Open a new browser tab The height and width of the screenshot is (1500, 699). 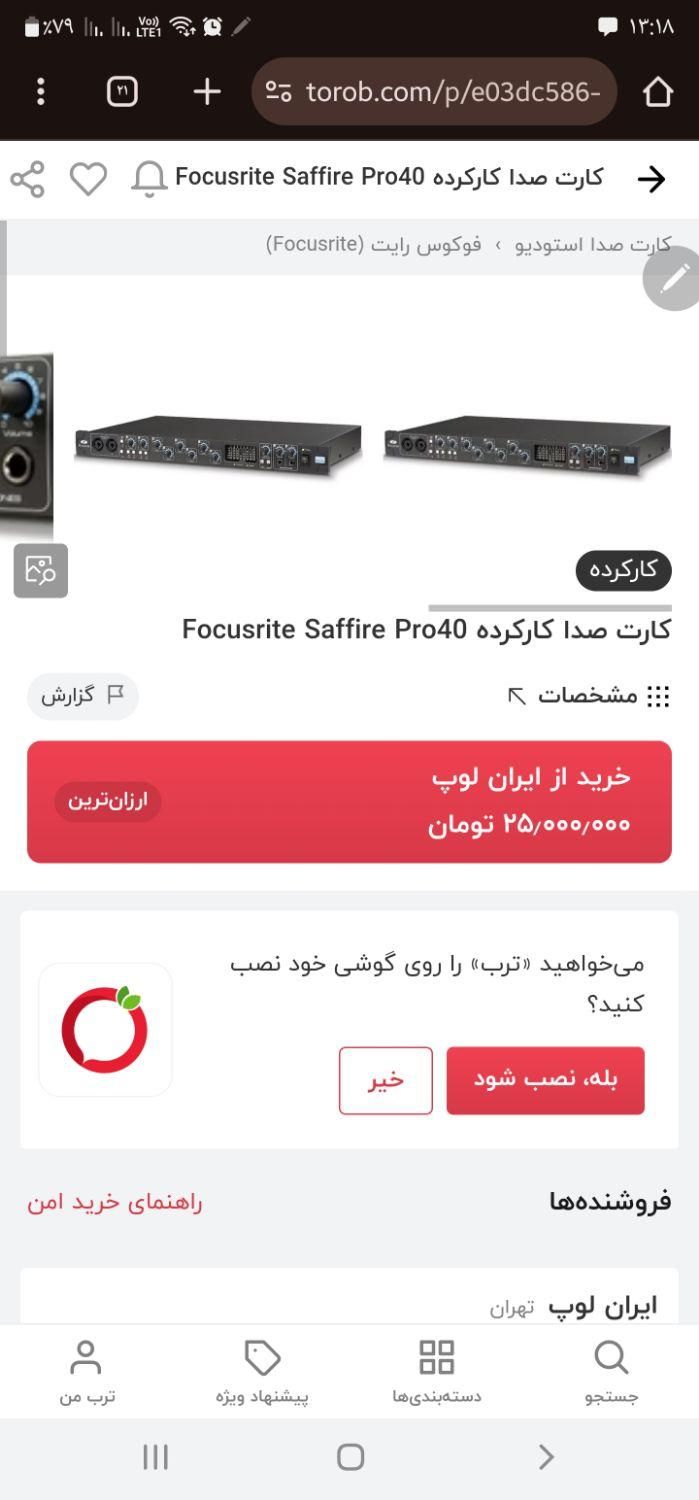point(206,92)
